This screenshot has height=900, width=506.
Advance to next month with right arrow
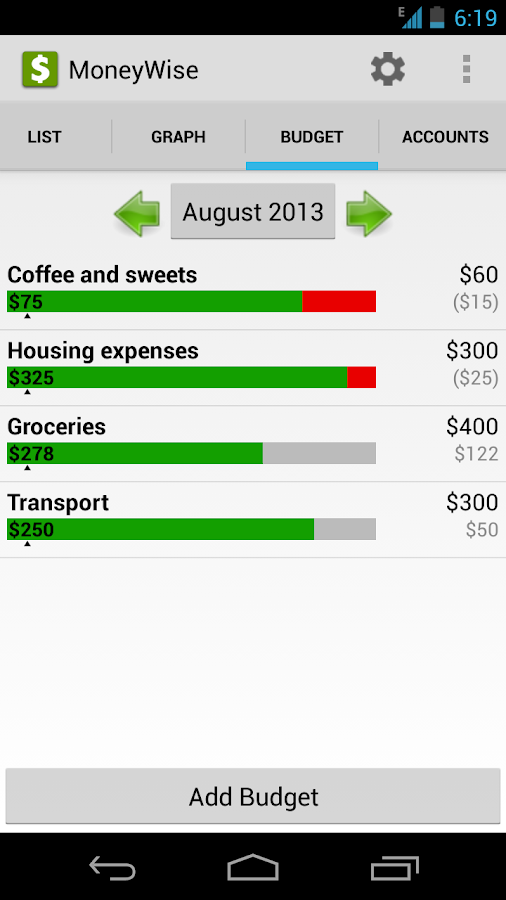click(369, 214)
